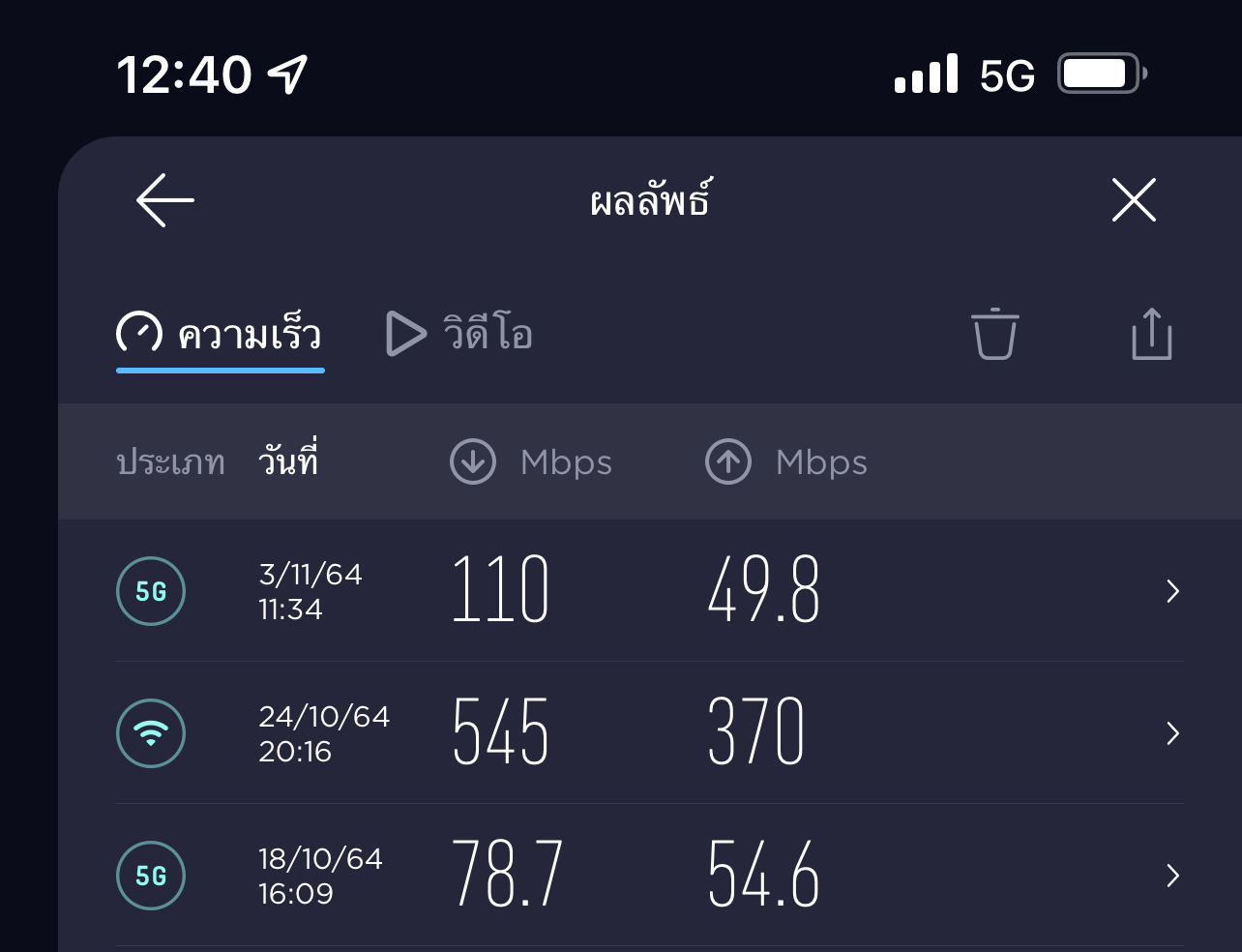Image resolution: width=1242 pixels, height=952 pixels.
Task: Sort by download Mbps column
Action: coord(531,462)
